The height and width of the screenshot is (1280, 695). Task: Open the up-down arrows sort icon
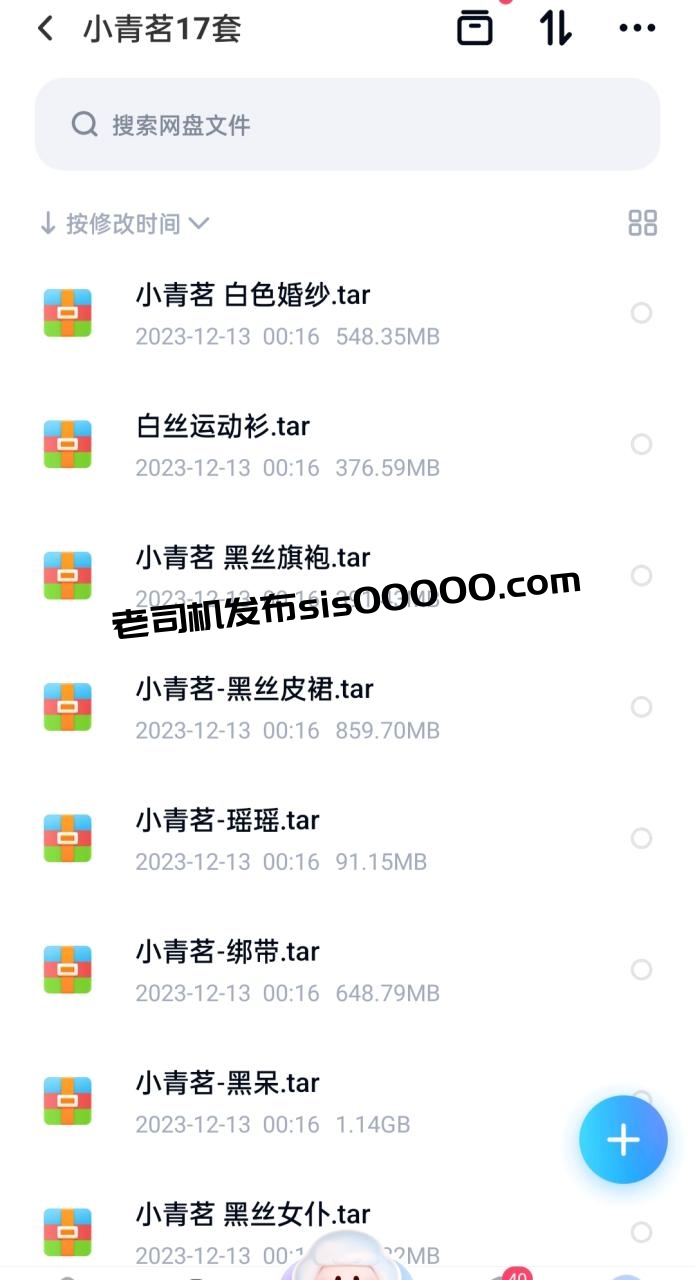(556, 28)
